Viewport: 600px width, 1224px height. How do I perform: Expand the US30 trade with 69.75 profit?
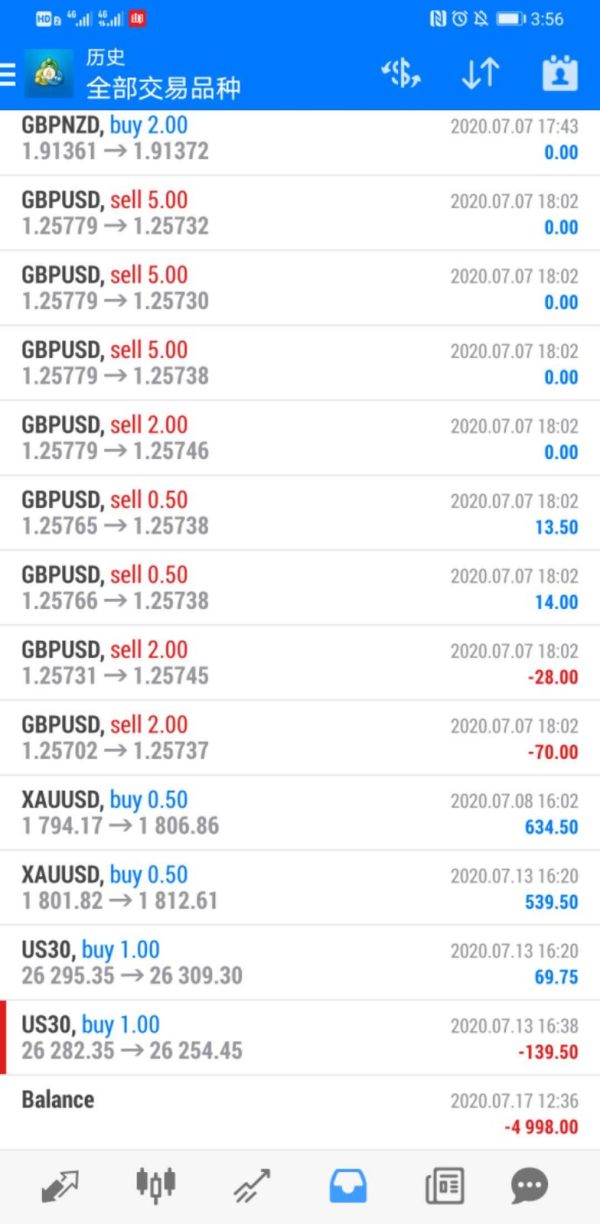point(300,963)
